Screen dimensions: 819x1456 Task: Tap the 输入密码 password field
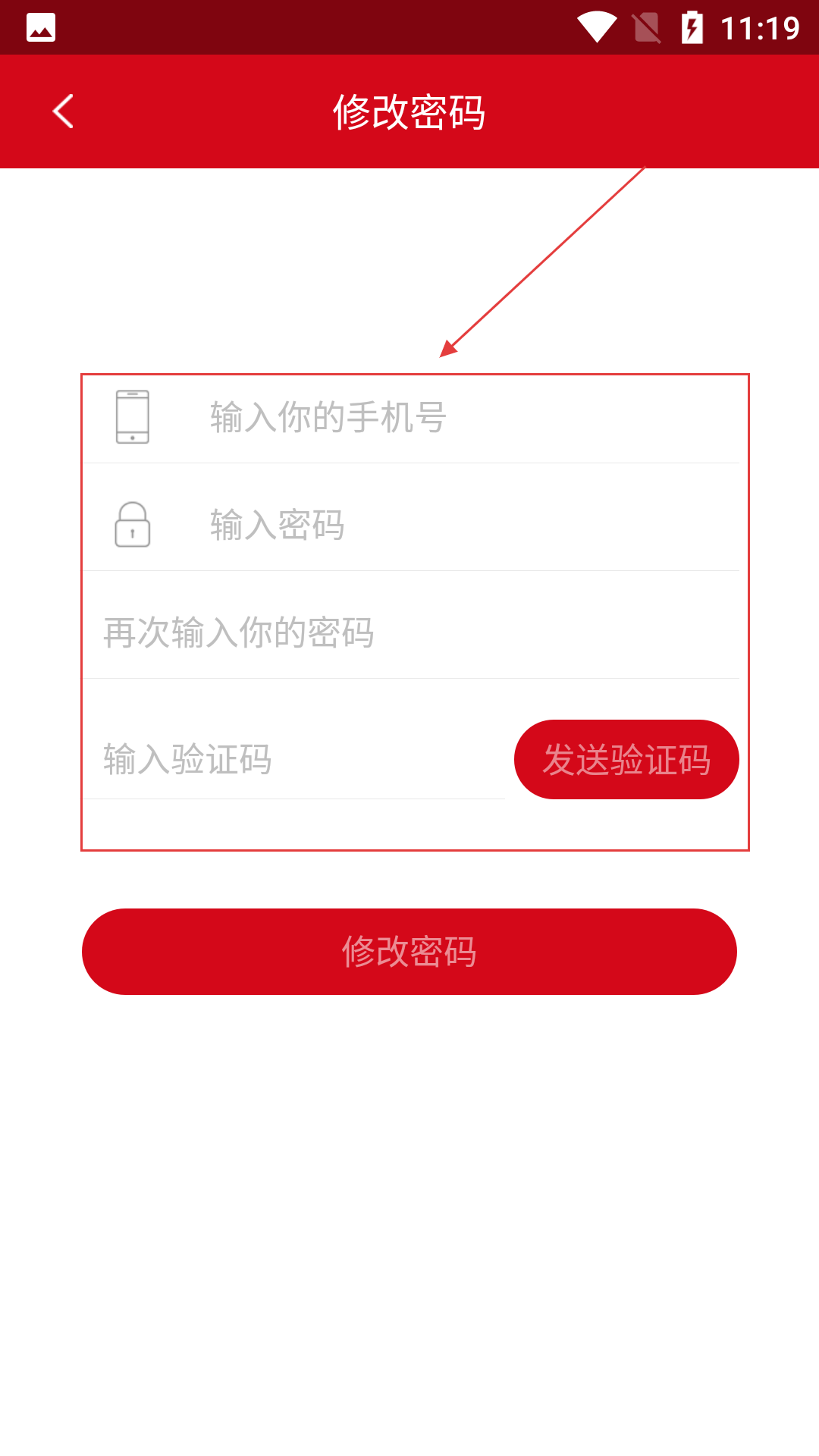[455, 525]
